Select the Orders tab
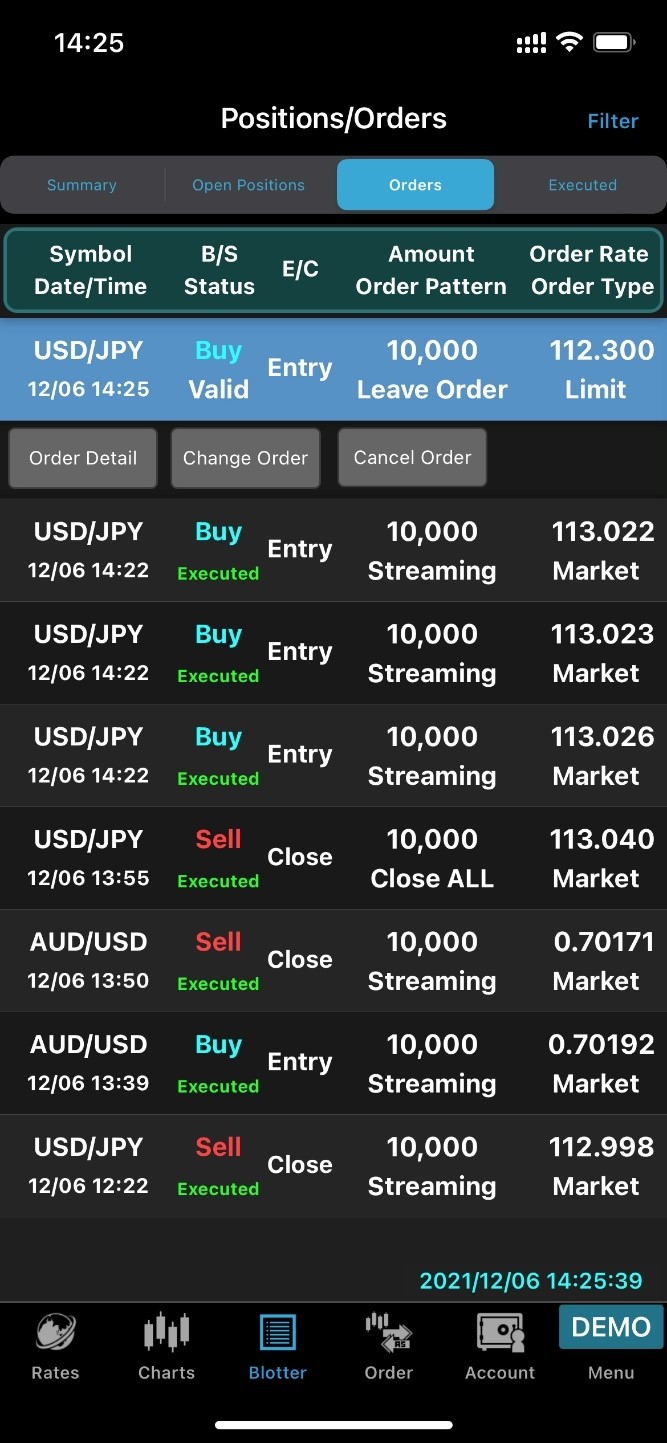The height and width of the screenshot is (1443, 667). tap(415, 185)
